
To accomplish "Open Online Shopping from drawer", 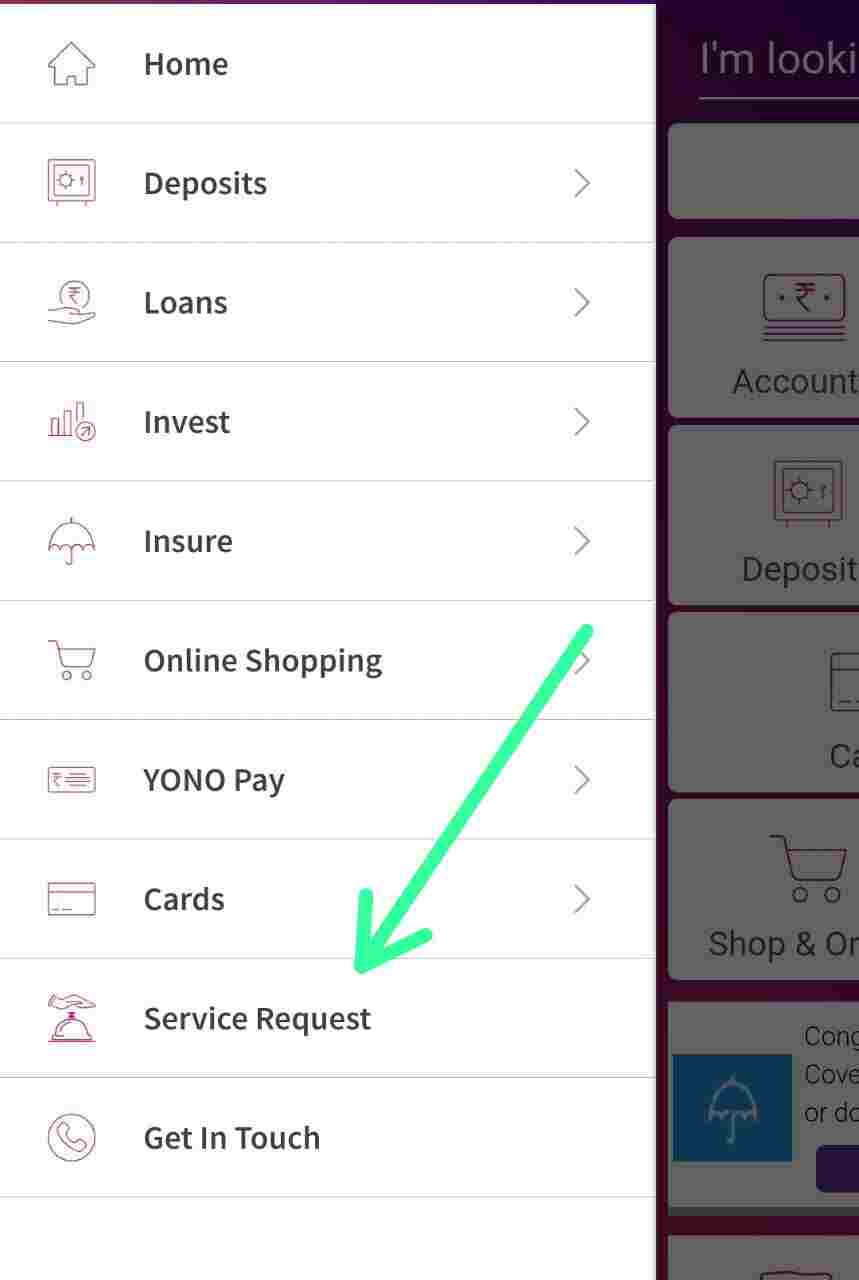I will point(262,661).
